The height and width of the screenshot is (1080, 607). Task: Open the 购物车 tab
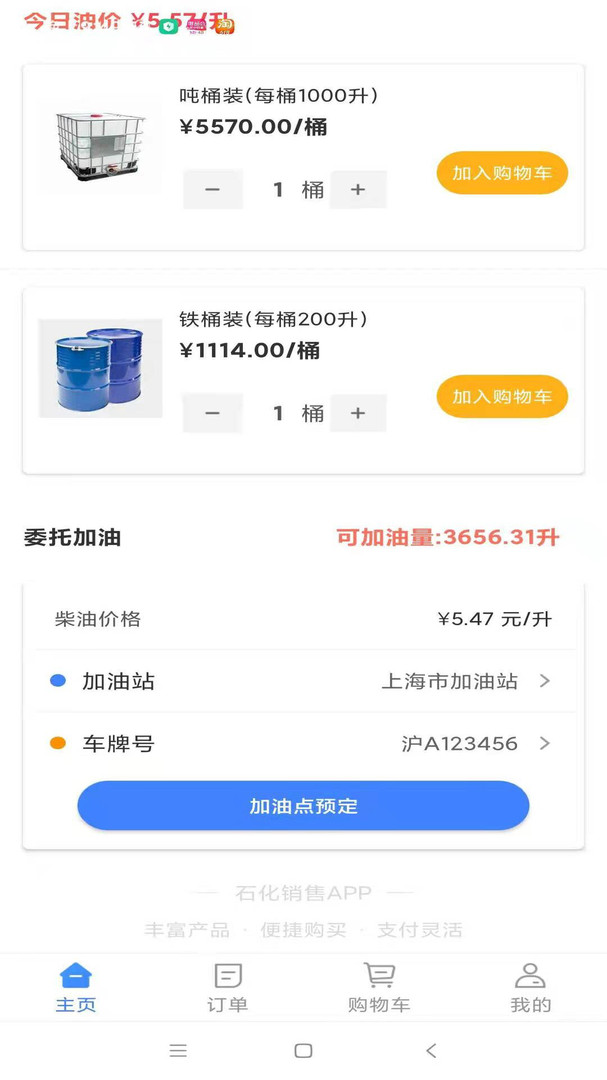pyautogui.click(x=379, y=988)
